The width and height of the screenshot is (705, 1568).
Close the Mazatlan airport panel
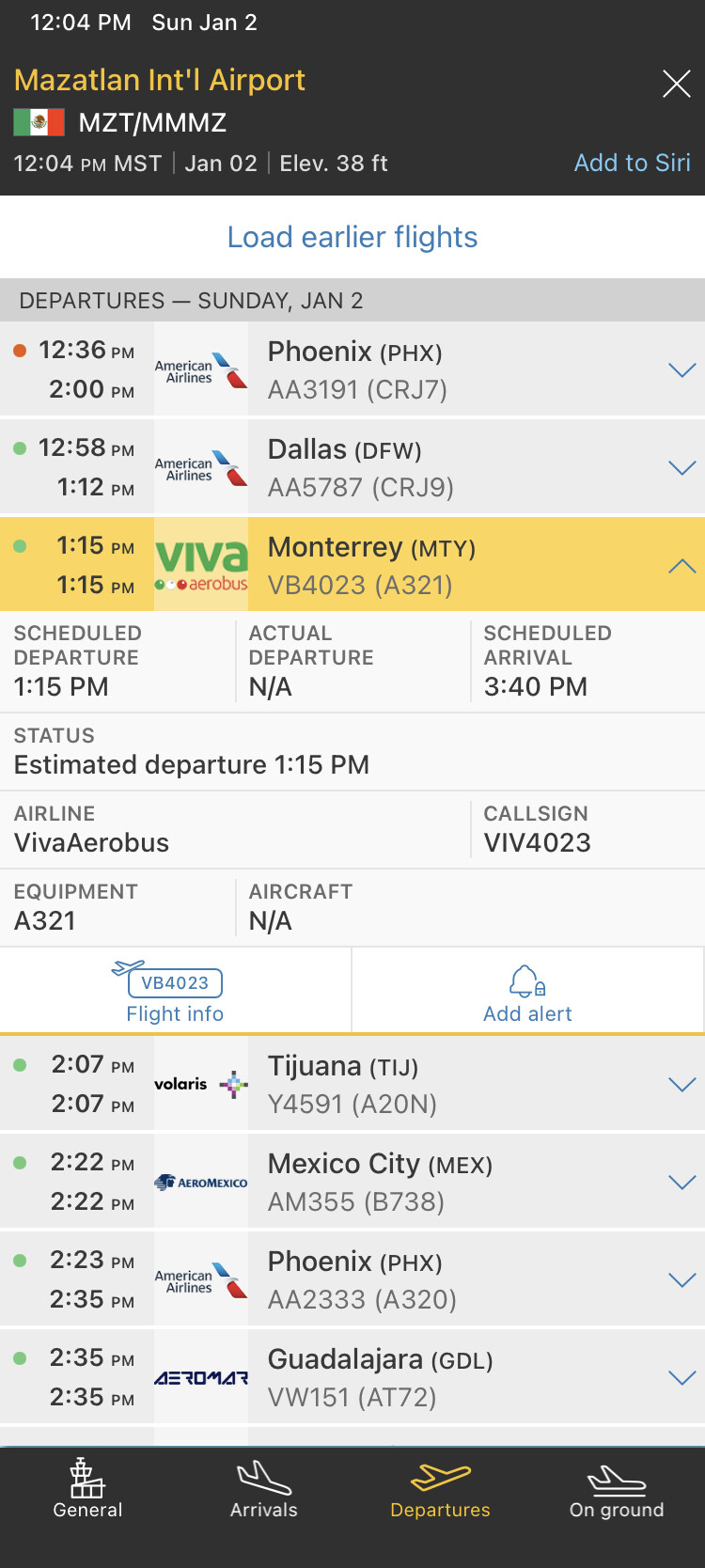(676, 85)
